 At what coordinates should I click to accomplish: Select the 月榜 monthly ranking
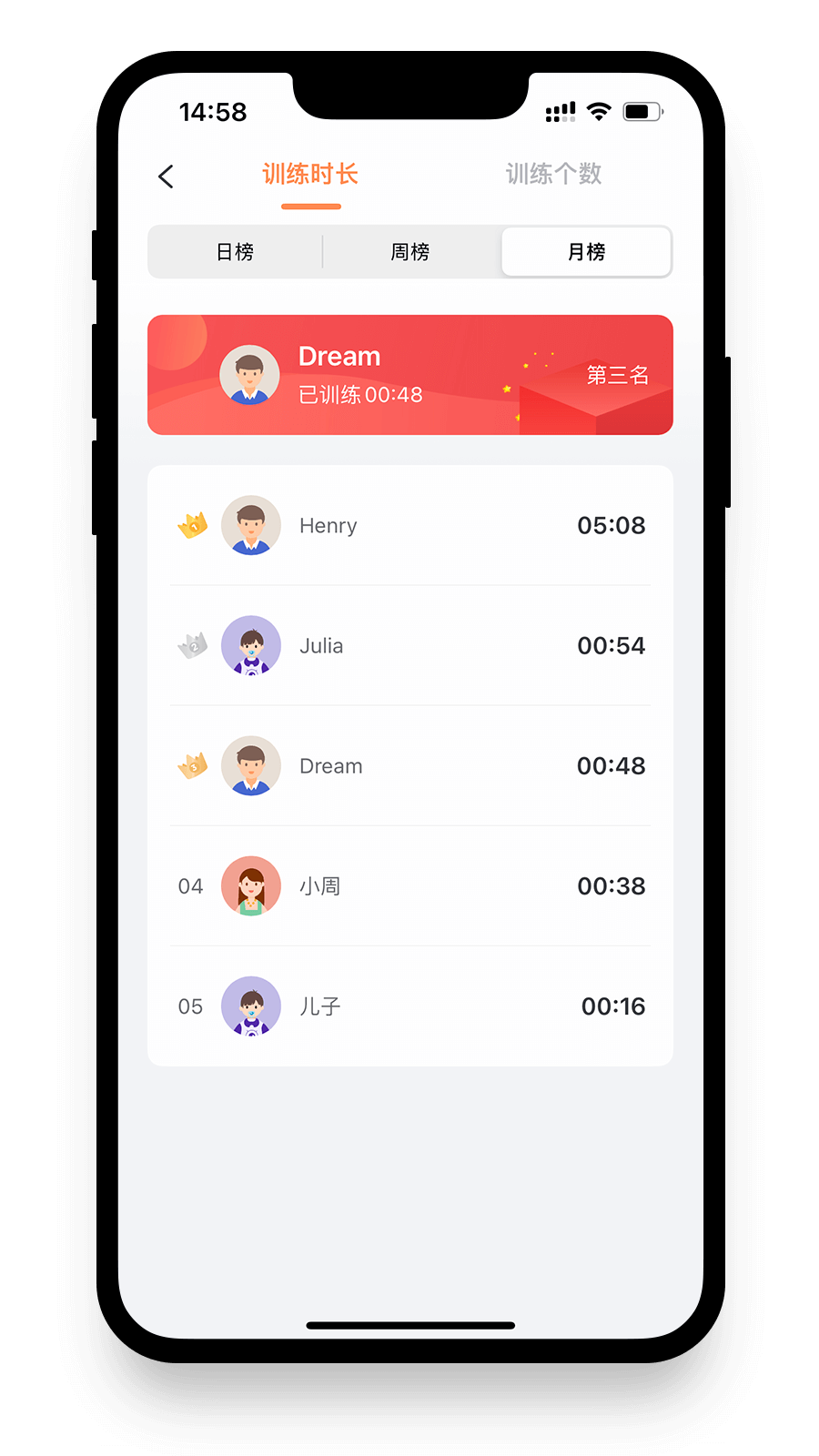click(586, 252)
